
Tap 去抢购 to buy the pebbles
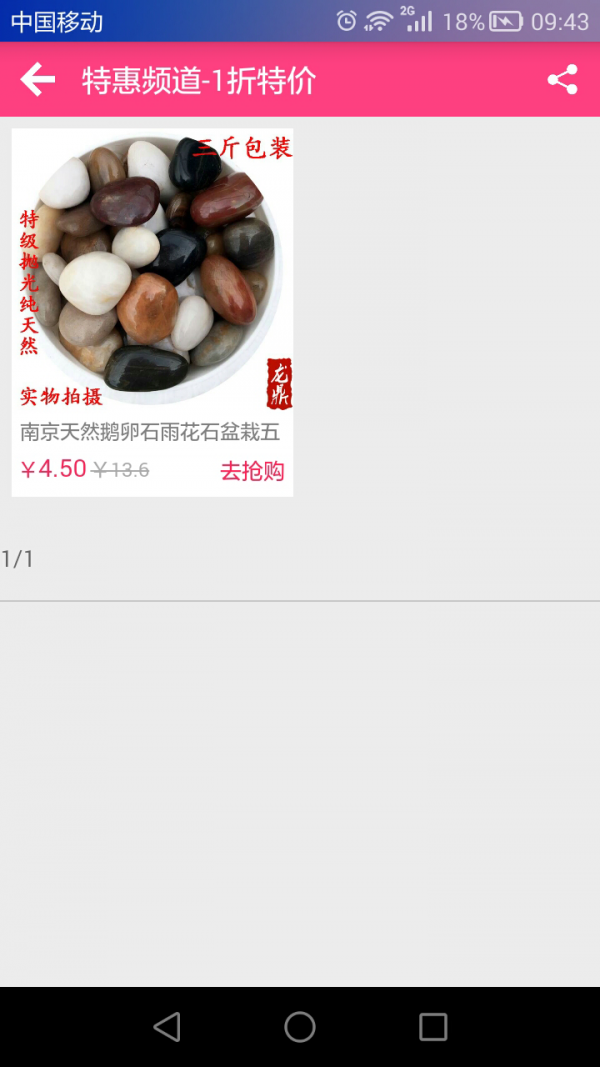(x=252, y=471)
